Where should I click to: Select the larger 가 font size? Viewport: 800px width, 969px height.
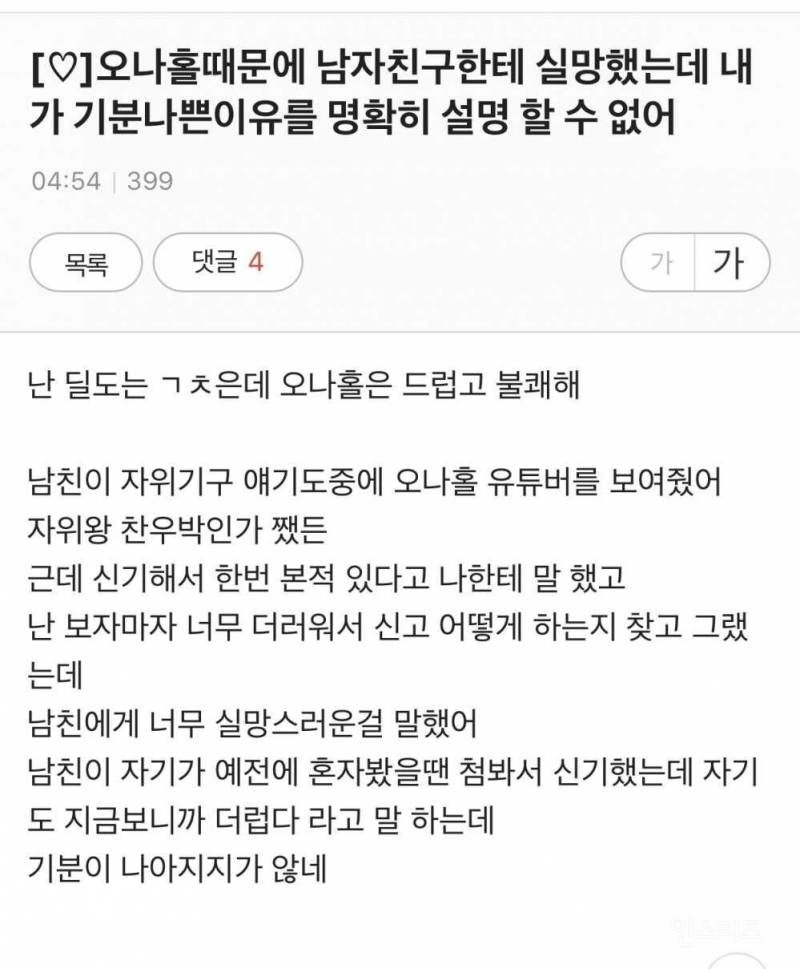(x=730, y=264)
